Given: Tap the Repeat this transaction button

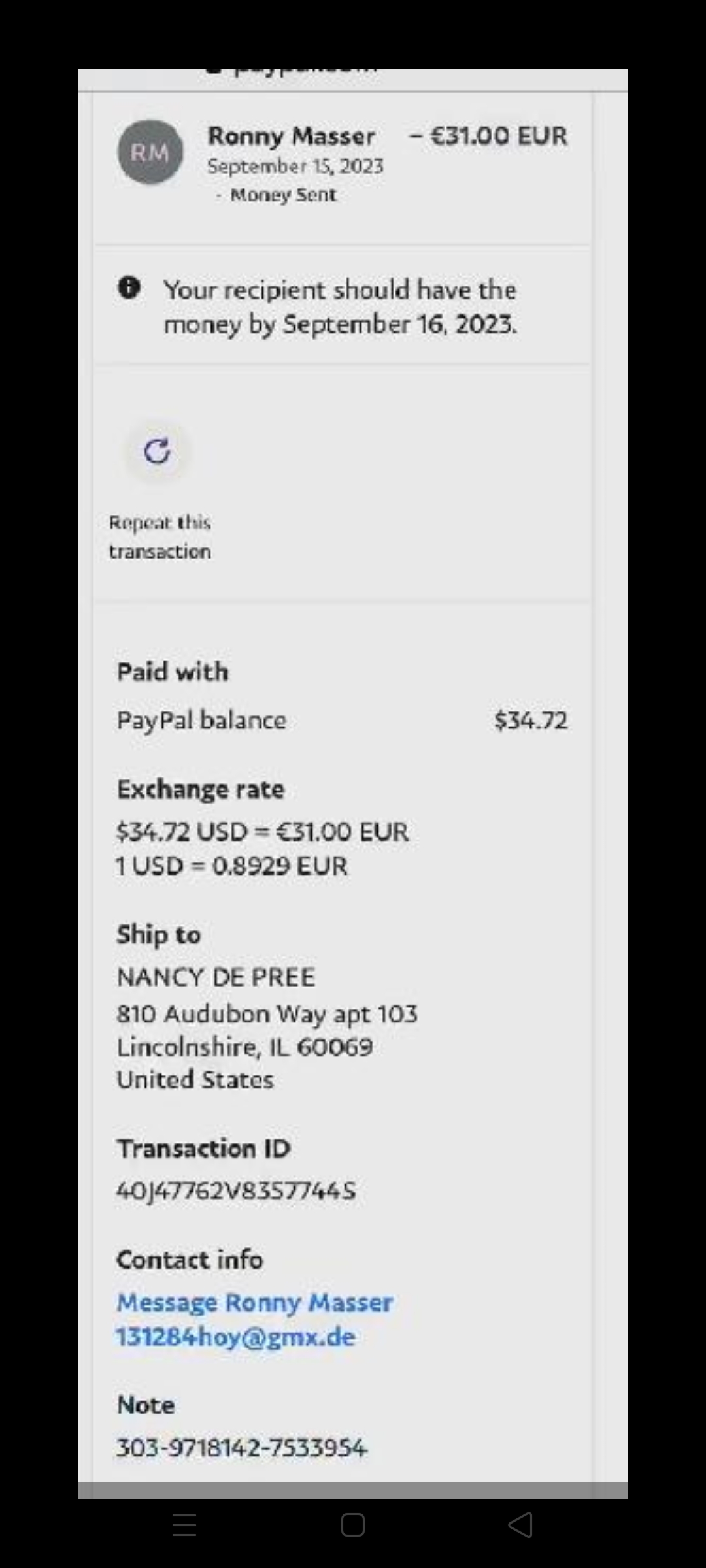Looking at the screenshot, I should click(157, 451).
